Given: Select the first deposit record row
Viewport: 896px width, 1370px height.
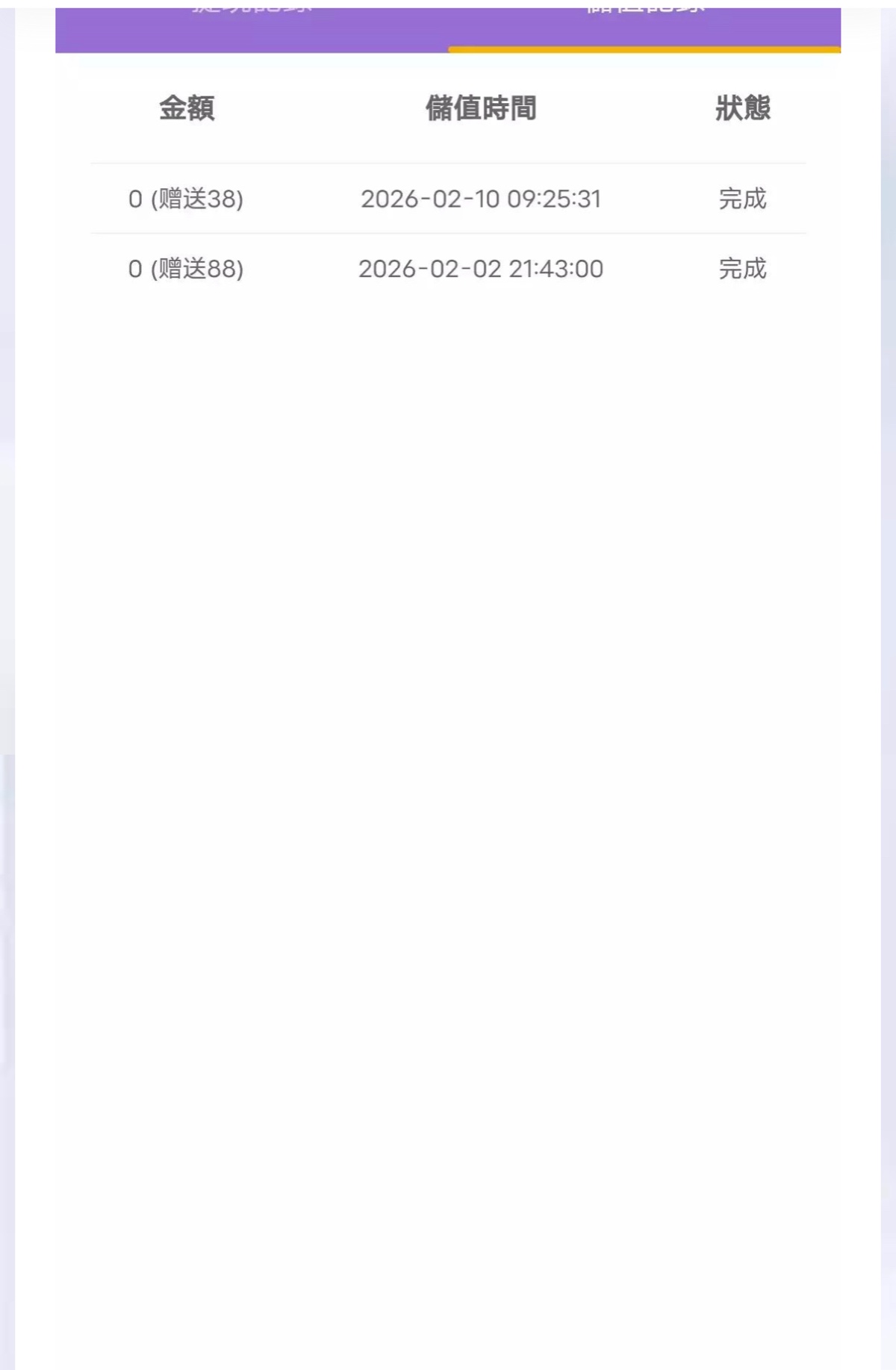Looking at the screenshot, I should tap(448, 199).
